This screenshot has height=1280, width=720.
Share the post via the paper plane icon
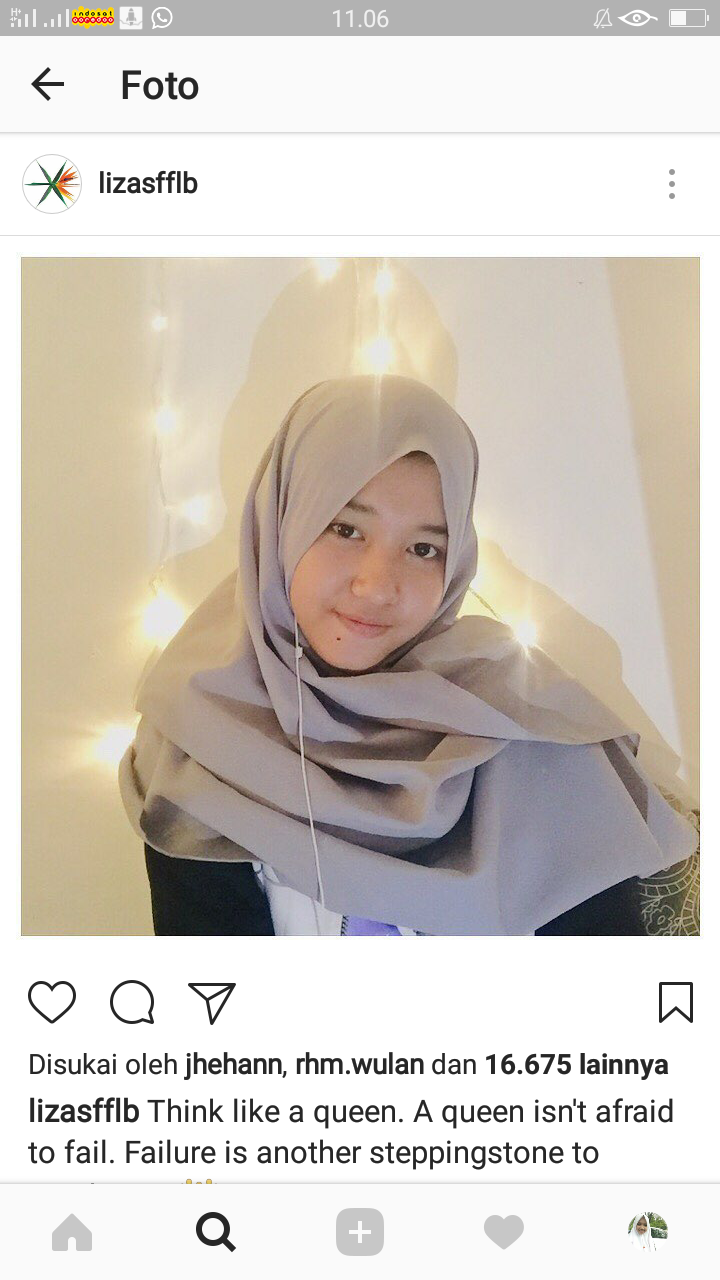pos(212,1002)
